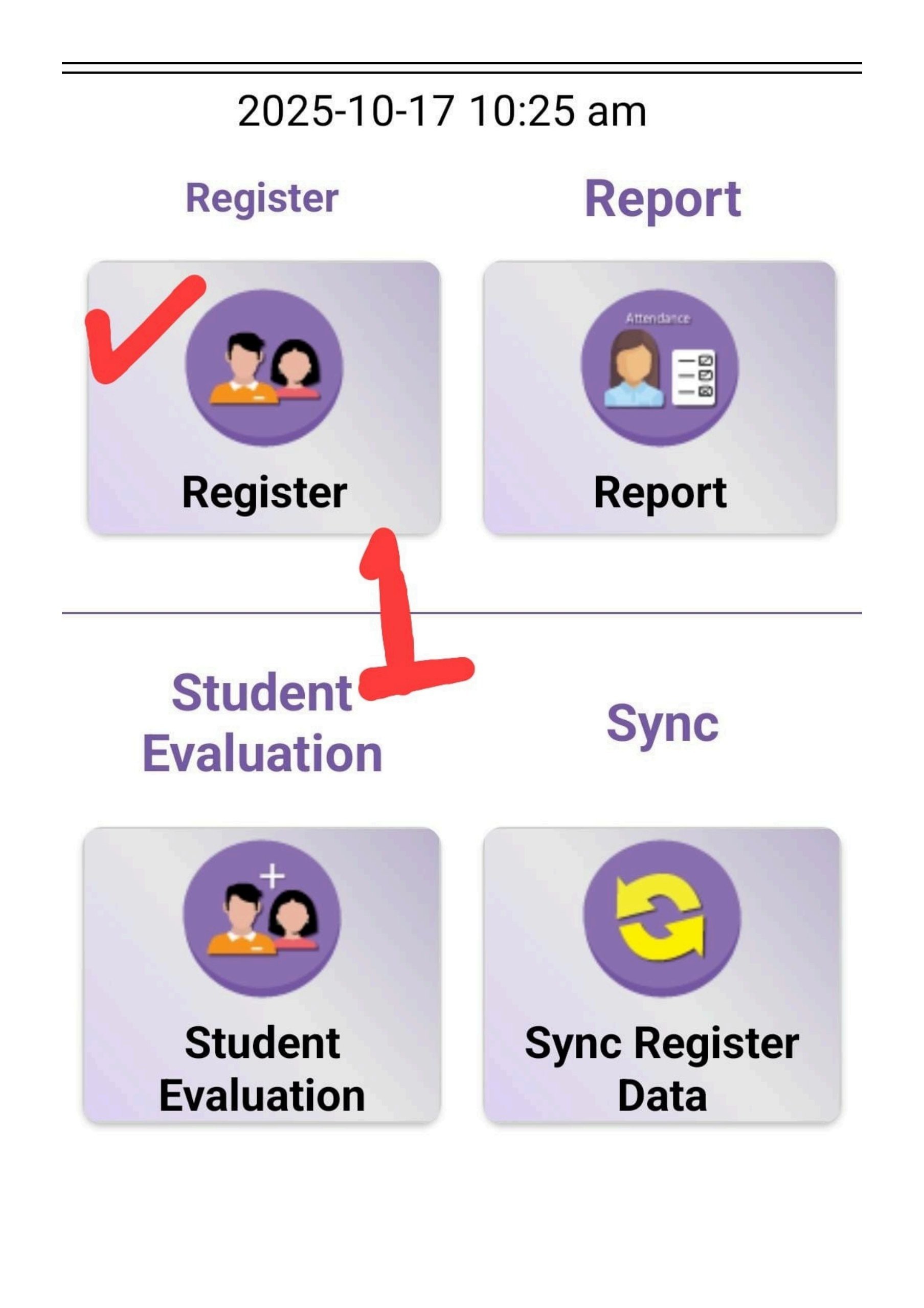Tap the Sync Register Data card
This screenshot has height=1308, width=924.
[662, 974]
